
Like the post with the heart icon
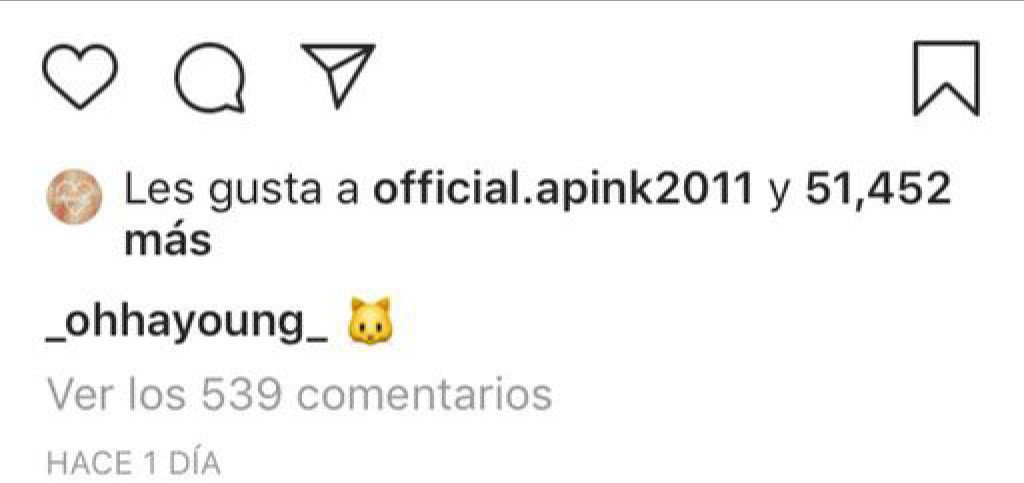pos(81,77)
